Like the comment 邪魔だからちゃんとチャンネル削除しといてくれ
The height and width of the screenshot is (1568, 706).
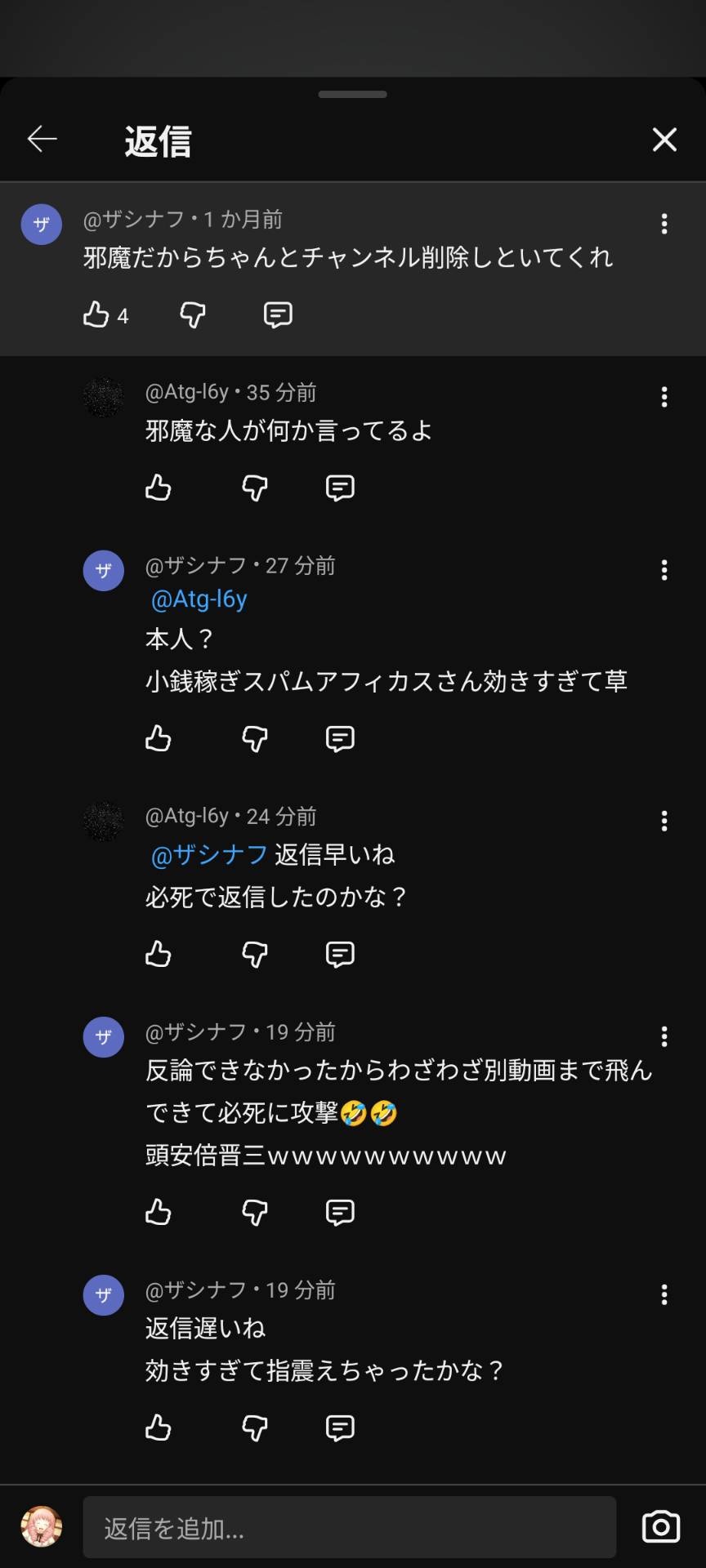(x=96, y=315)
